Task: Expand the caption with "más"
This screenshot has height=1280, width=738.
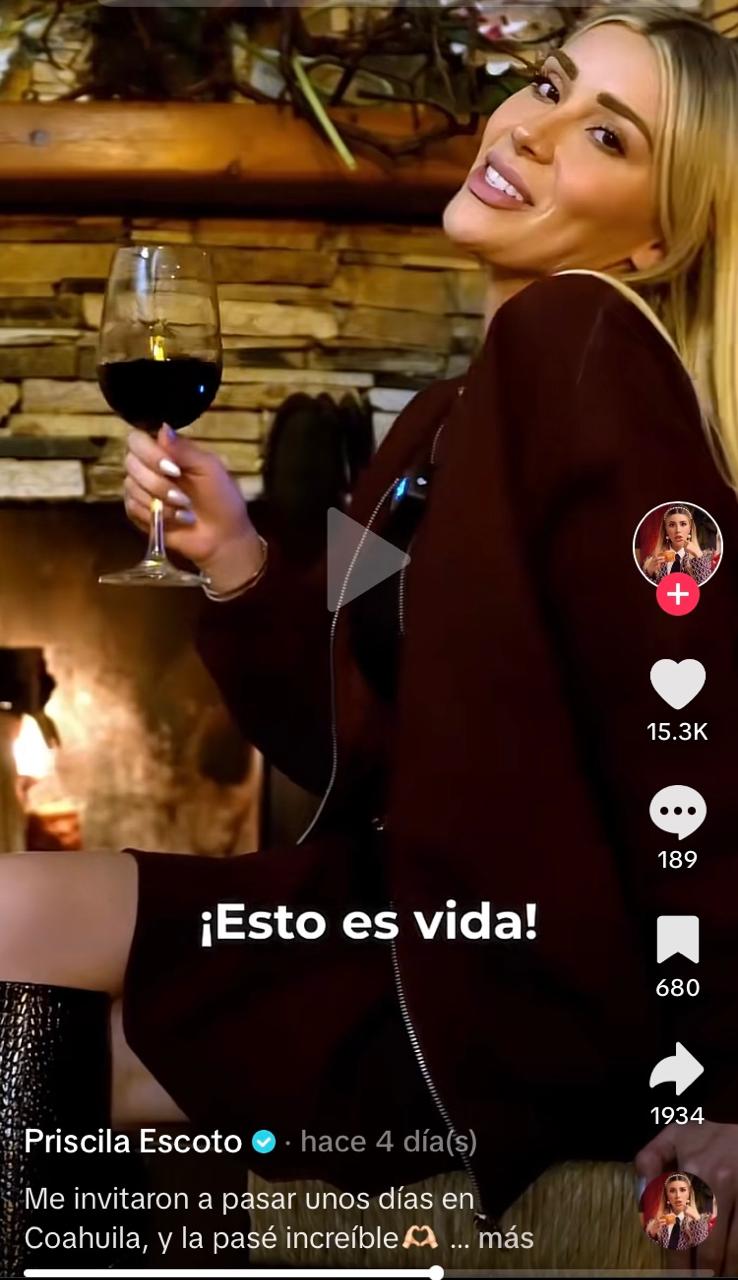Action: [x=506, y=1238]
